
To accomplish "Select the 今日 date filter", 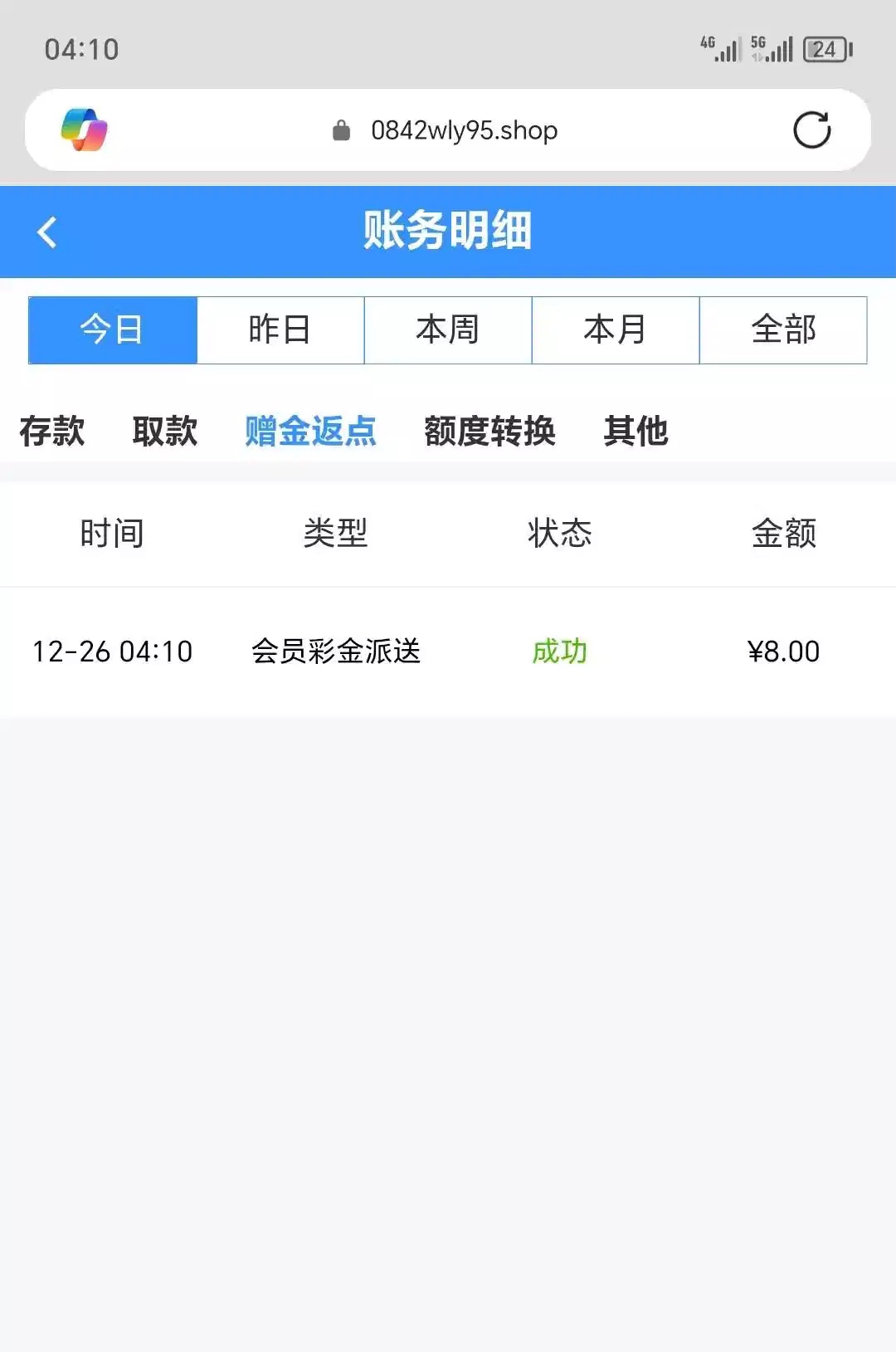I will 113,329.
